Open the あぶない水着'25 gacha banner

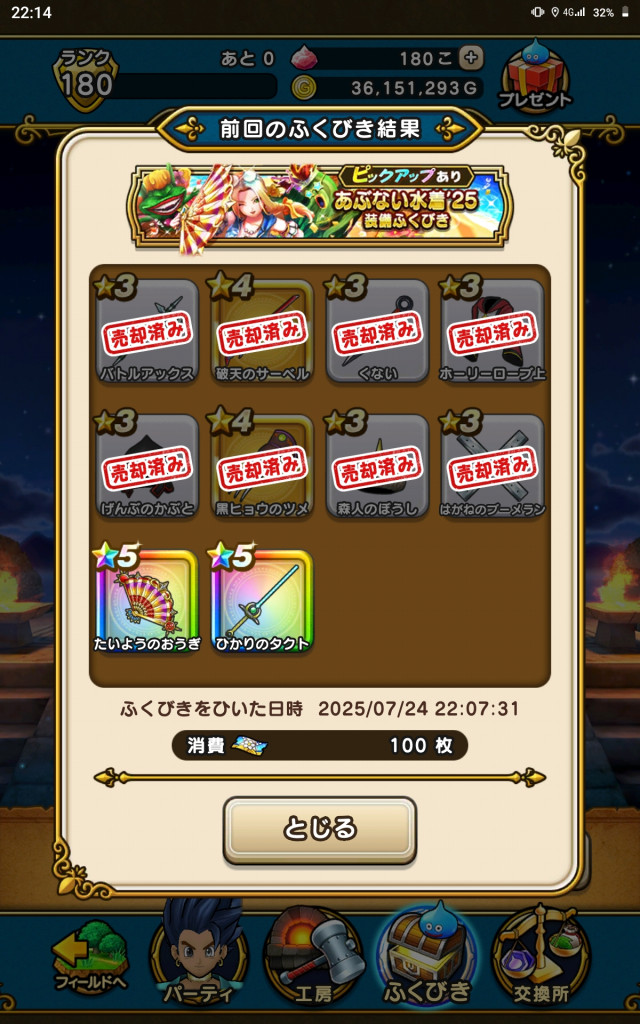pos(320,205)
